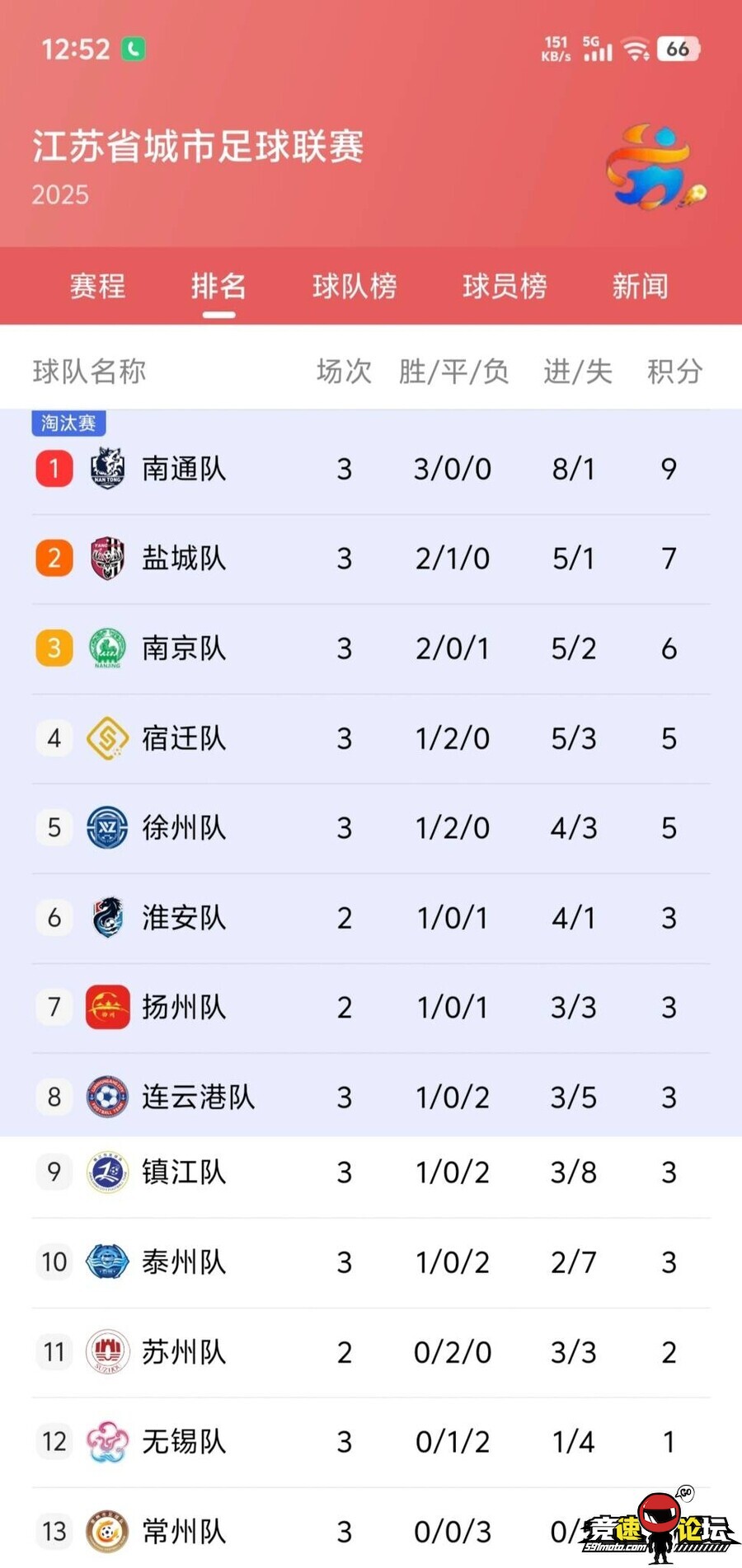Screen dimensions: 742x1568
Task: Switch to the 赛程 tab
Action: click(x=97, y=286)
